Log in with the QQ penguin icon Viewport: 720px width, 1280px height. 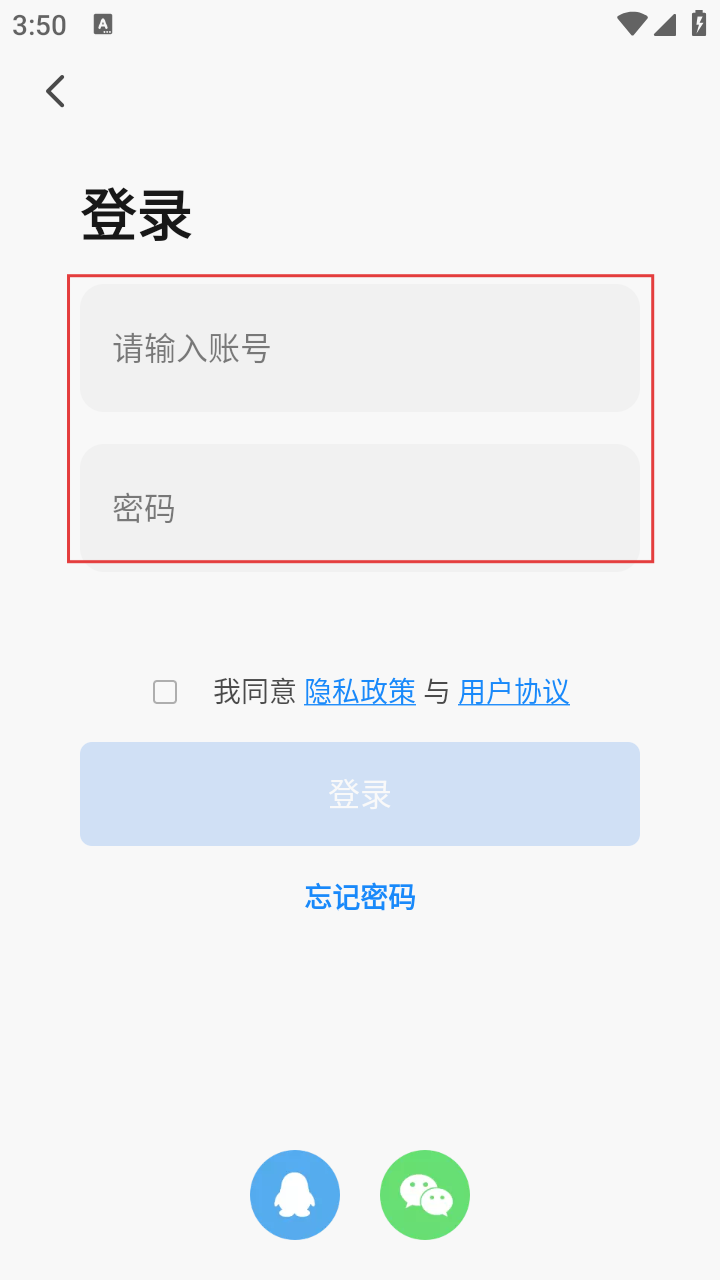tap(295, 1195)
